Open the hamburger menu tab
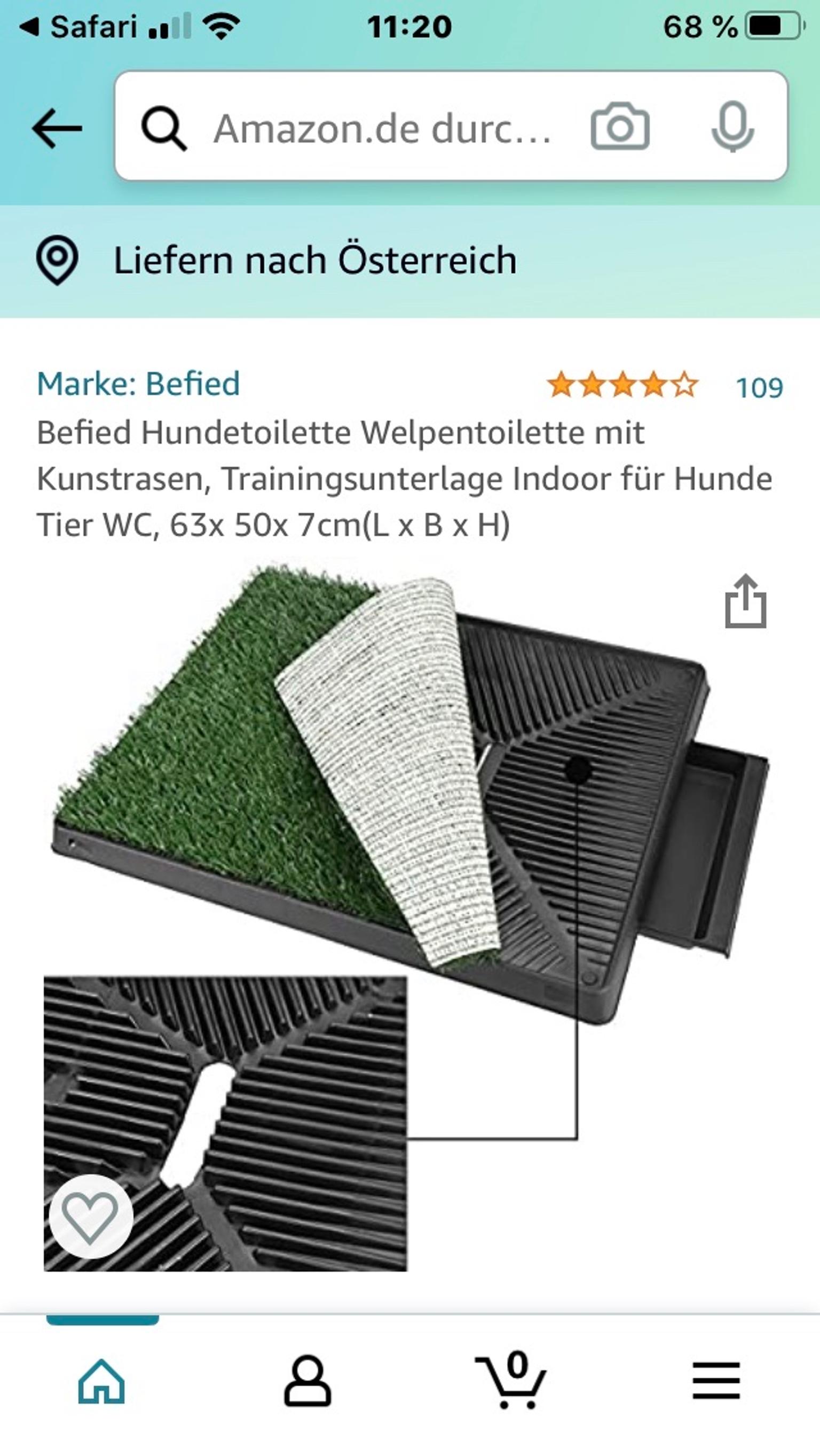Screen dimensions: 820x1456 click(716, 1380)
